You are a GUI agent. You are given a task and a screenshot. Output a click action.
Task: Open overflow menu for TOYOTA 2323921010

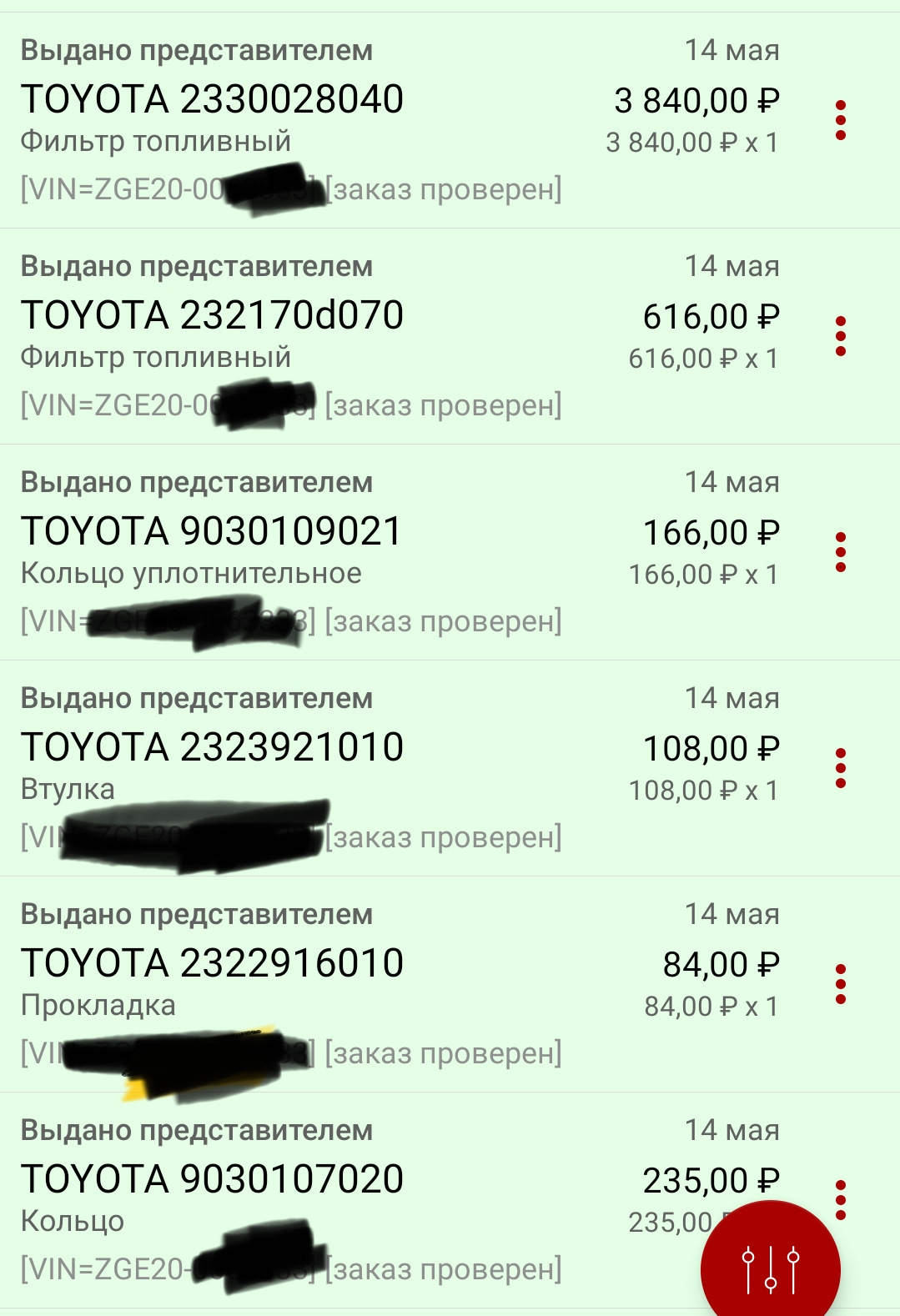(x=841, y=768)
